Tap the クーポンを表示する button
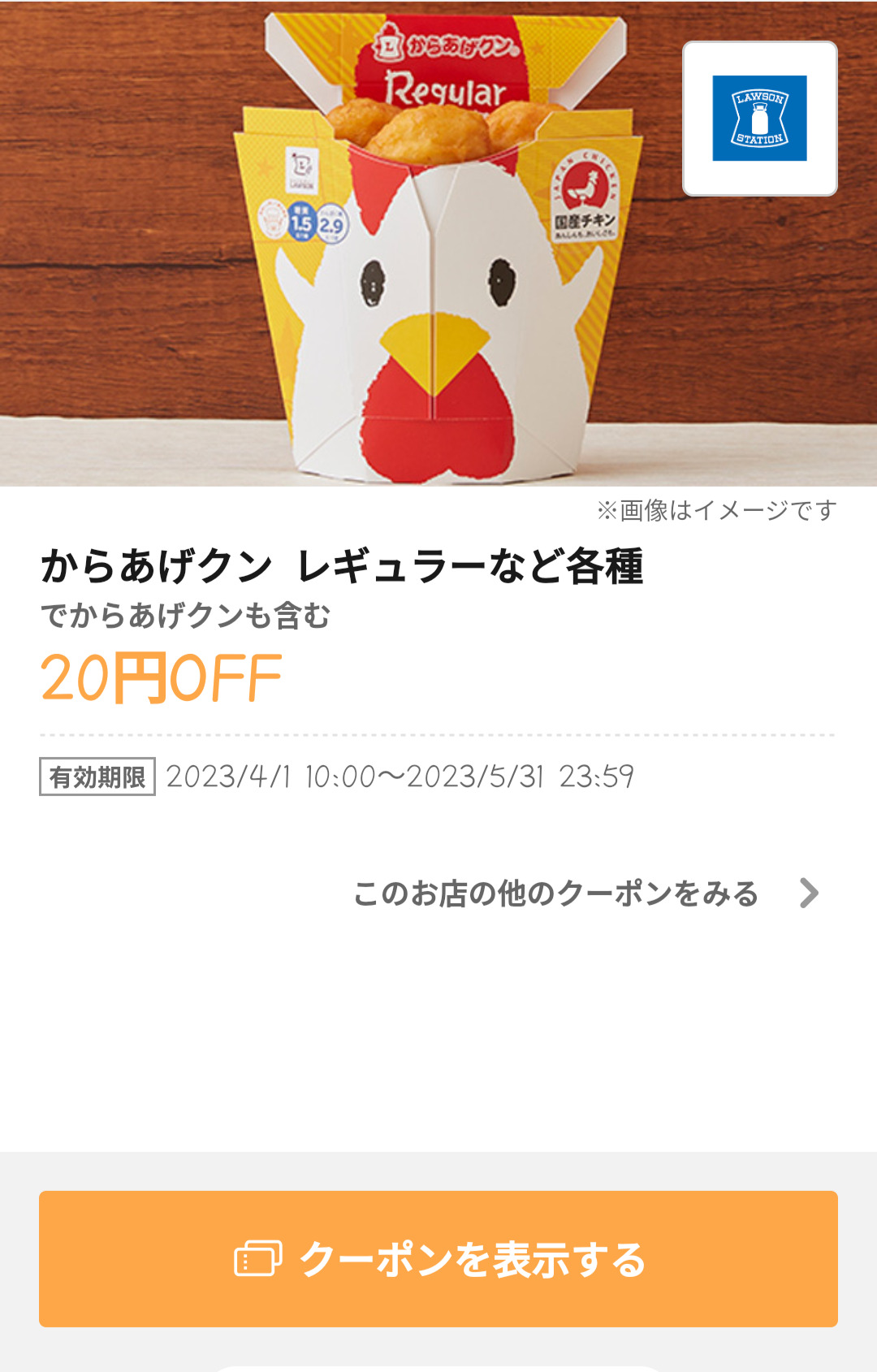Screen dimensions: 877x1372 tap(438, 1258)
